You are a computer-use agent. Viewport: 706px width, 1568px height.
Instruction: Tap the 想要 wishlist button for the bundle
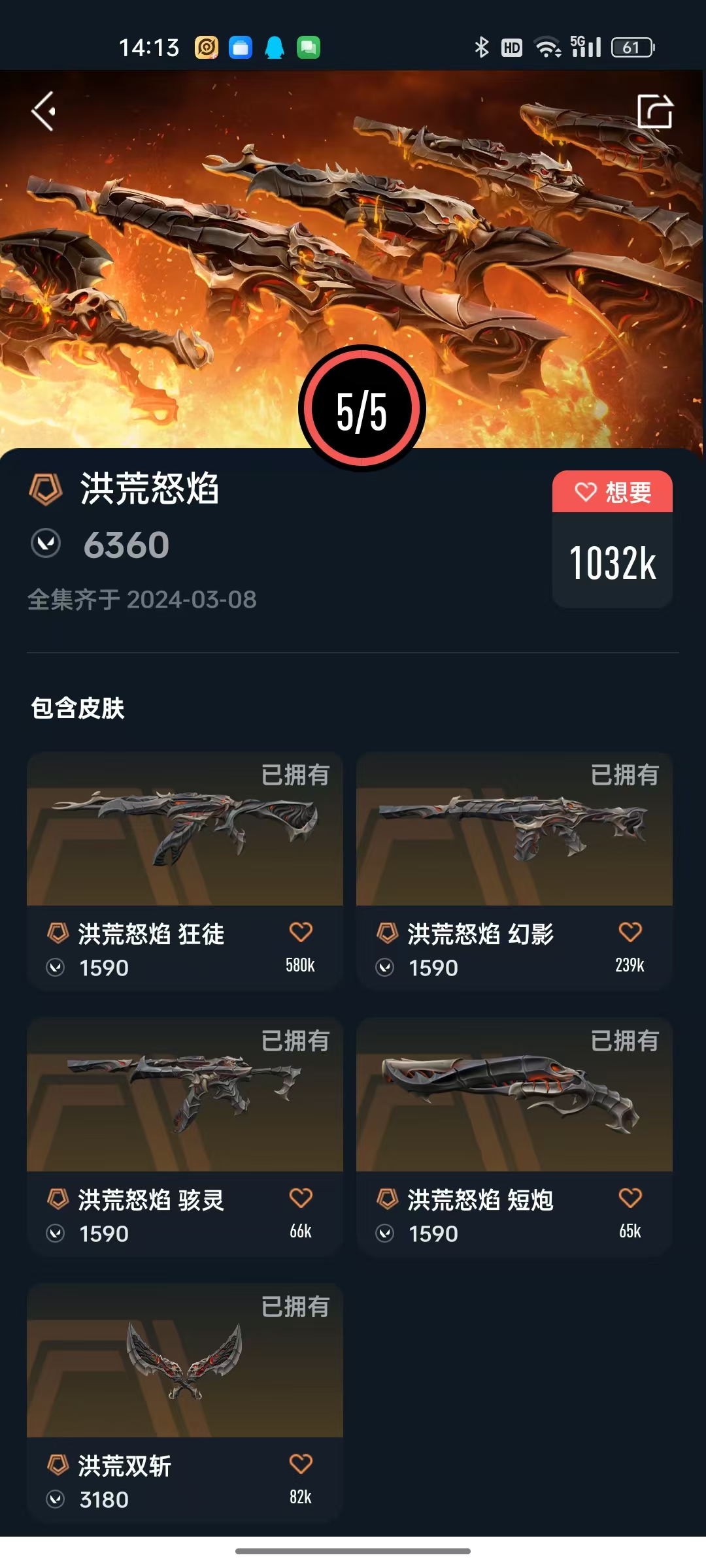613,492
